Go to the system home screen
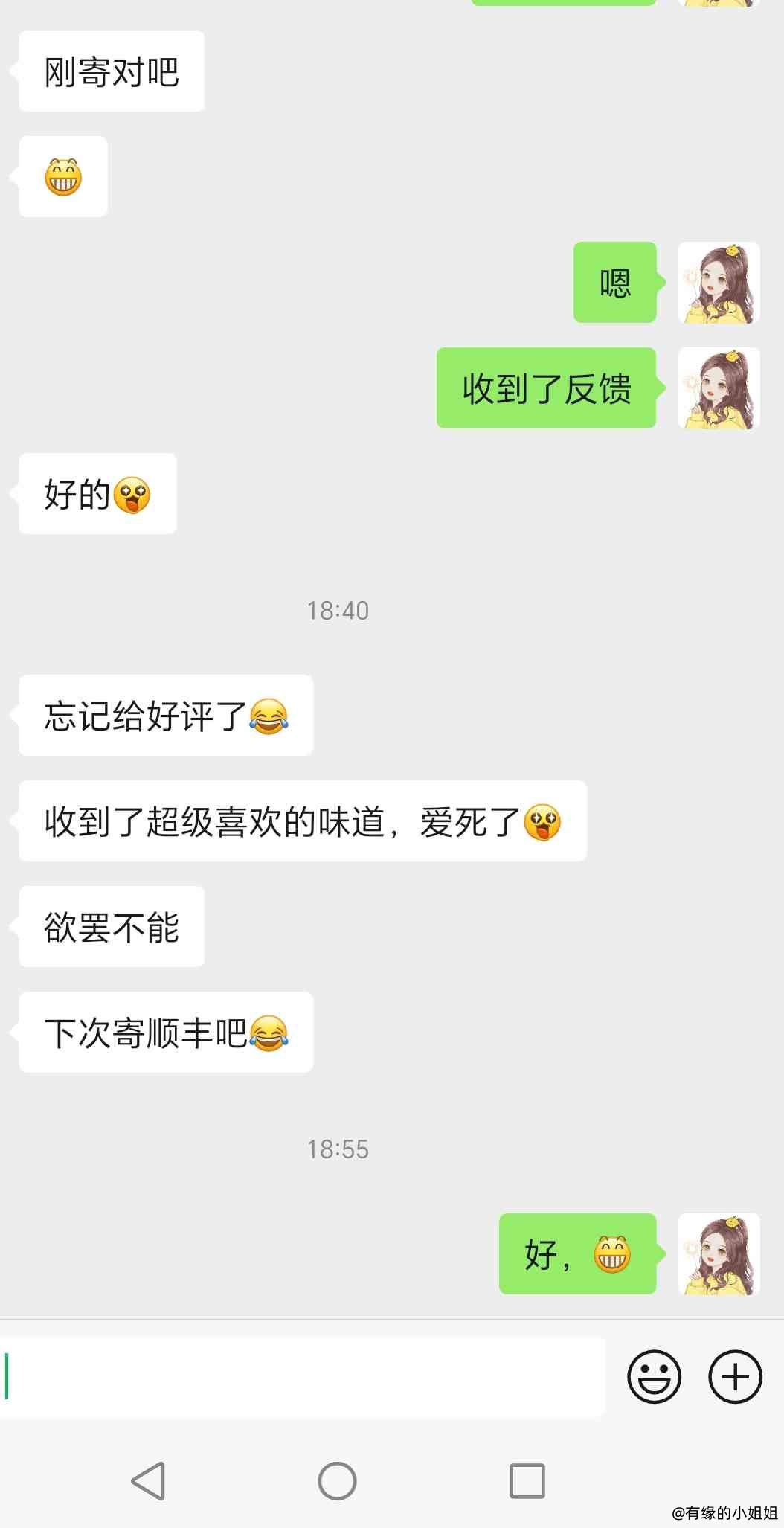Viewport: 784px width, 1528px height. click(x=337, y=1480)
